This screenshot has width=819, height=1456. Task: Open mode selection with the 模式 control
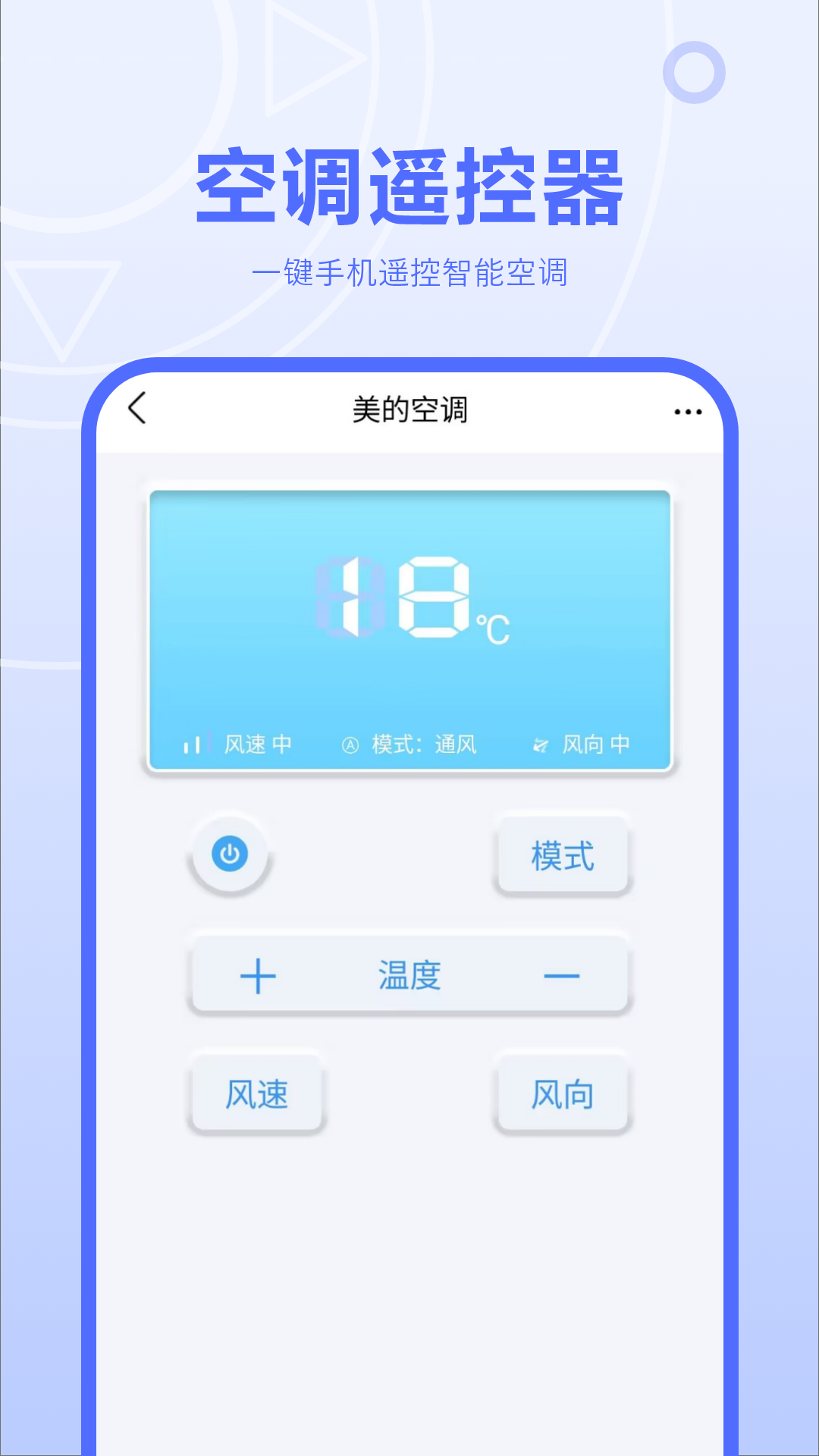pyautogui.click(x=564, y=855)
